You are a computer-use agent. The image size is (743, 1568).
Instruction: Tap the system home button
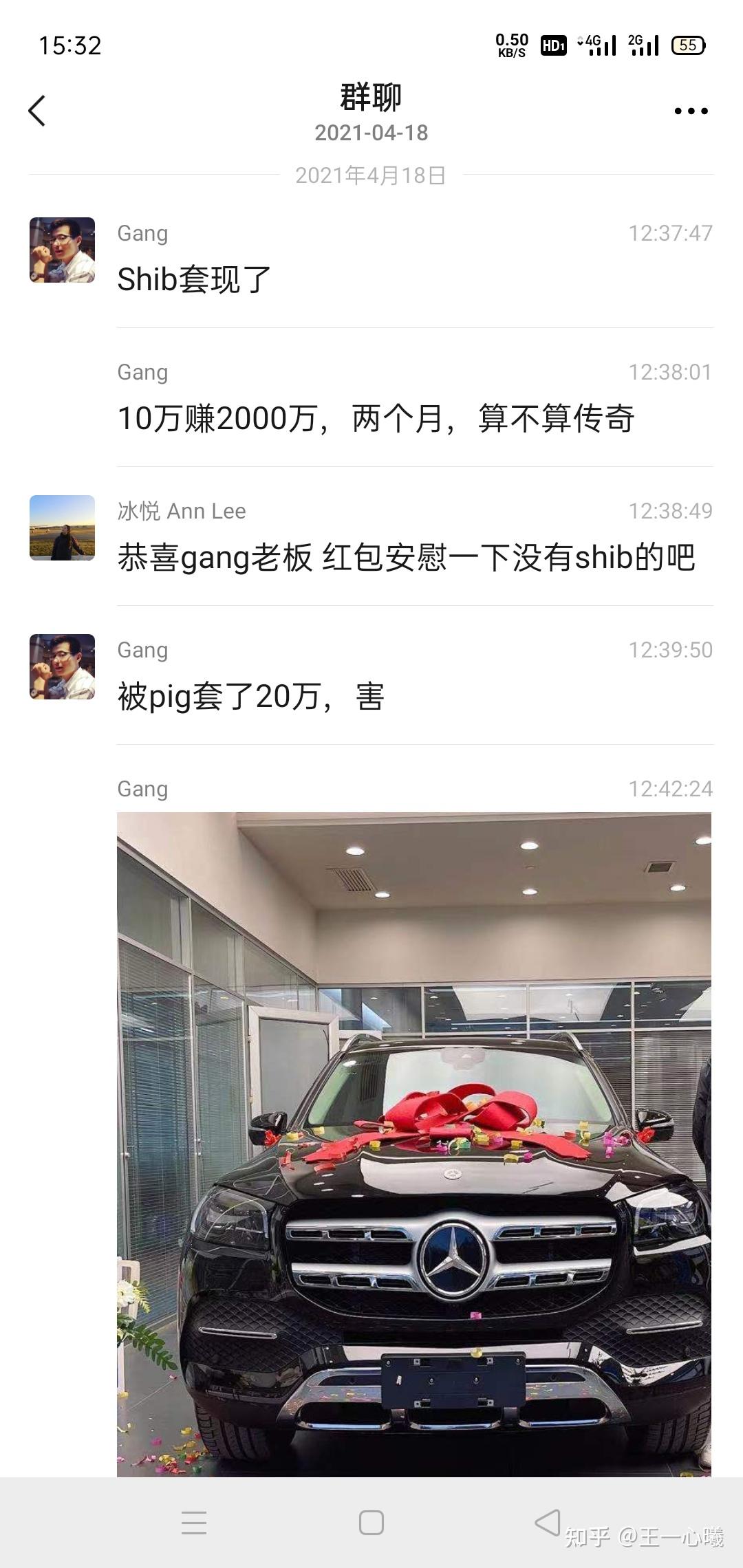(x=371, y=1523)
